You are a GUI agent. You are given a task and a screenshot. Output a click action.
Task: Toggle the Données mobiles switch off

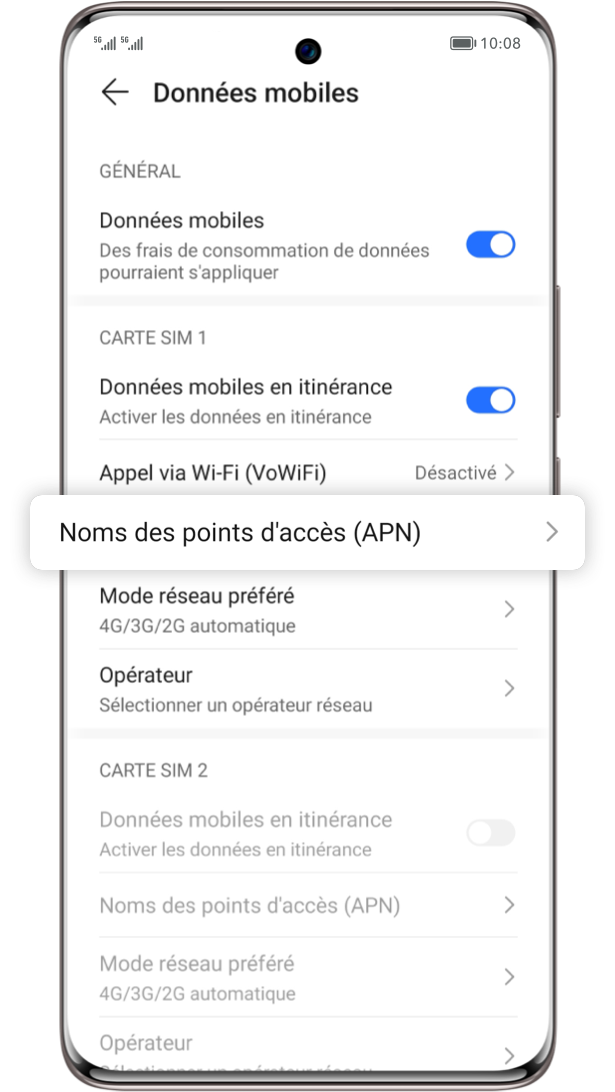[490, 245]
